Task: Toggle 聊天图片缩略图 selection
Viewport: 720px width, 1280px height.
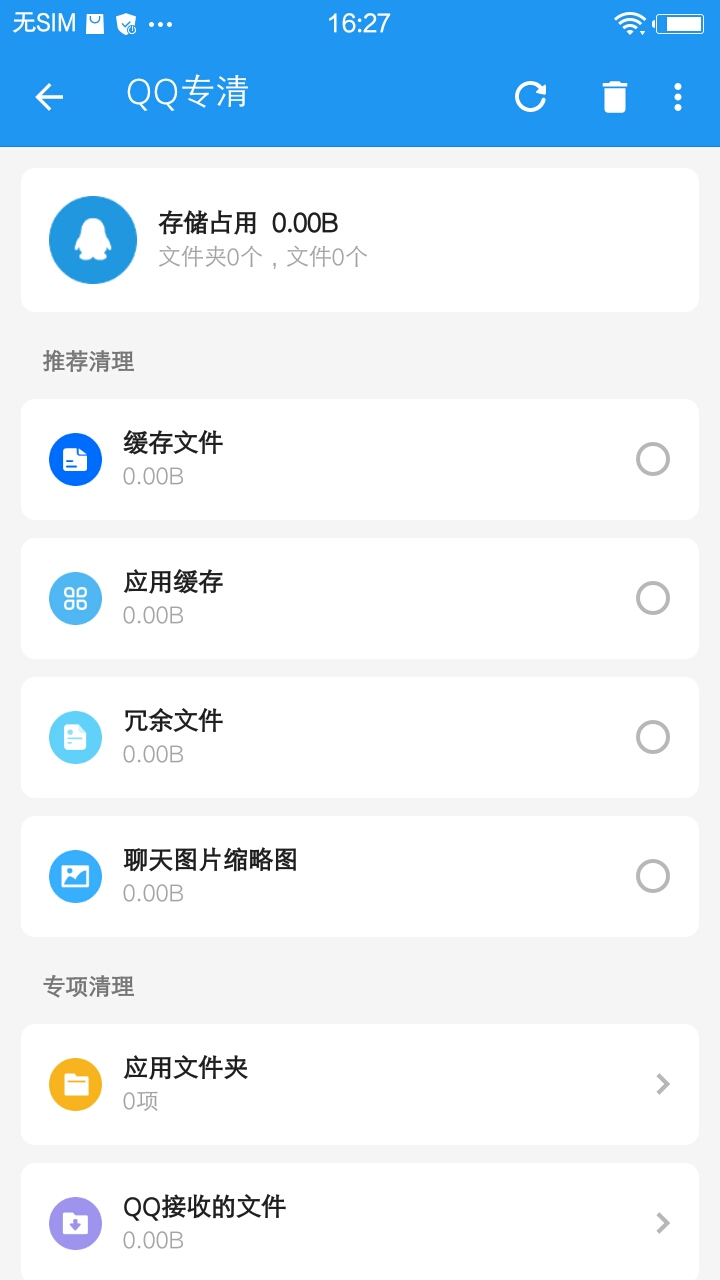Action: tap(653, 876)
